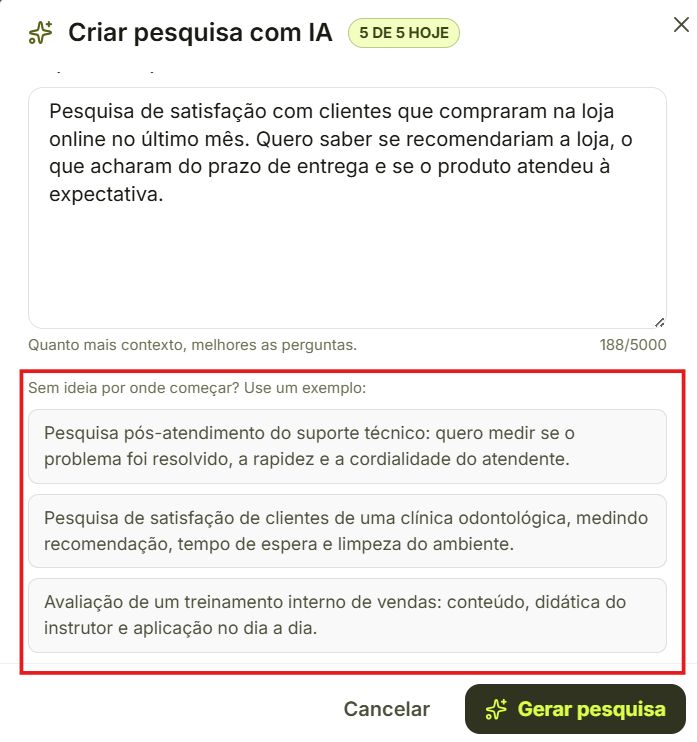Viewport: 697px width, 742px height.
Task: Use the pós-atendimento suporte técnico example
Action: point(347,446)
